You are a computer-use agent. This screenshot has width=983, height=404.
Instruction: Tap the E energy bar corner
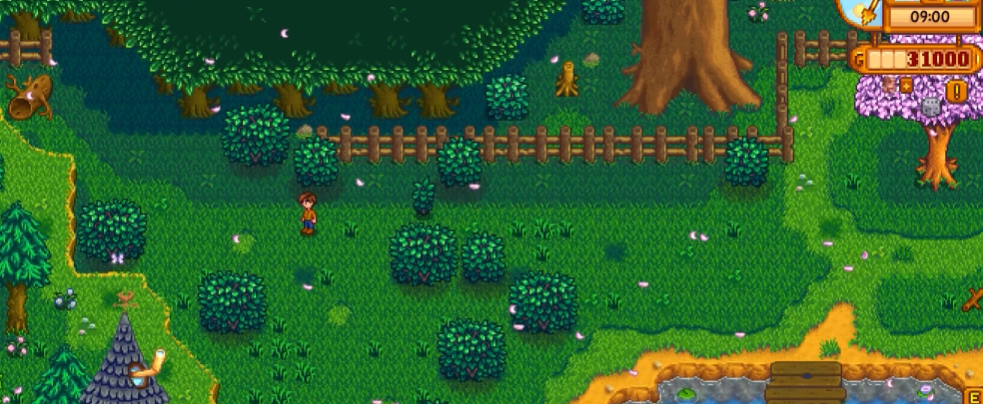[975, 396]
